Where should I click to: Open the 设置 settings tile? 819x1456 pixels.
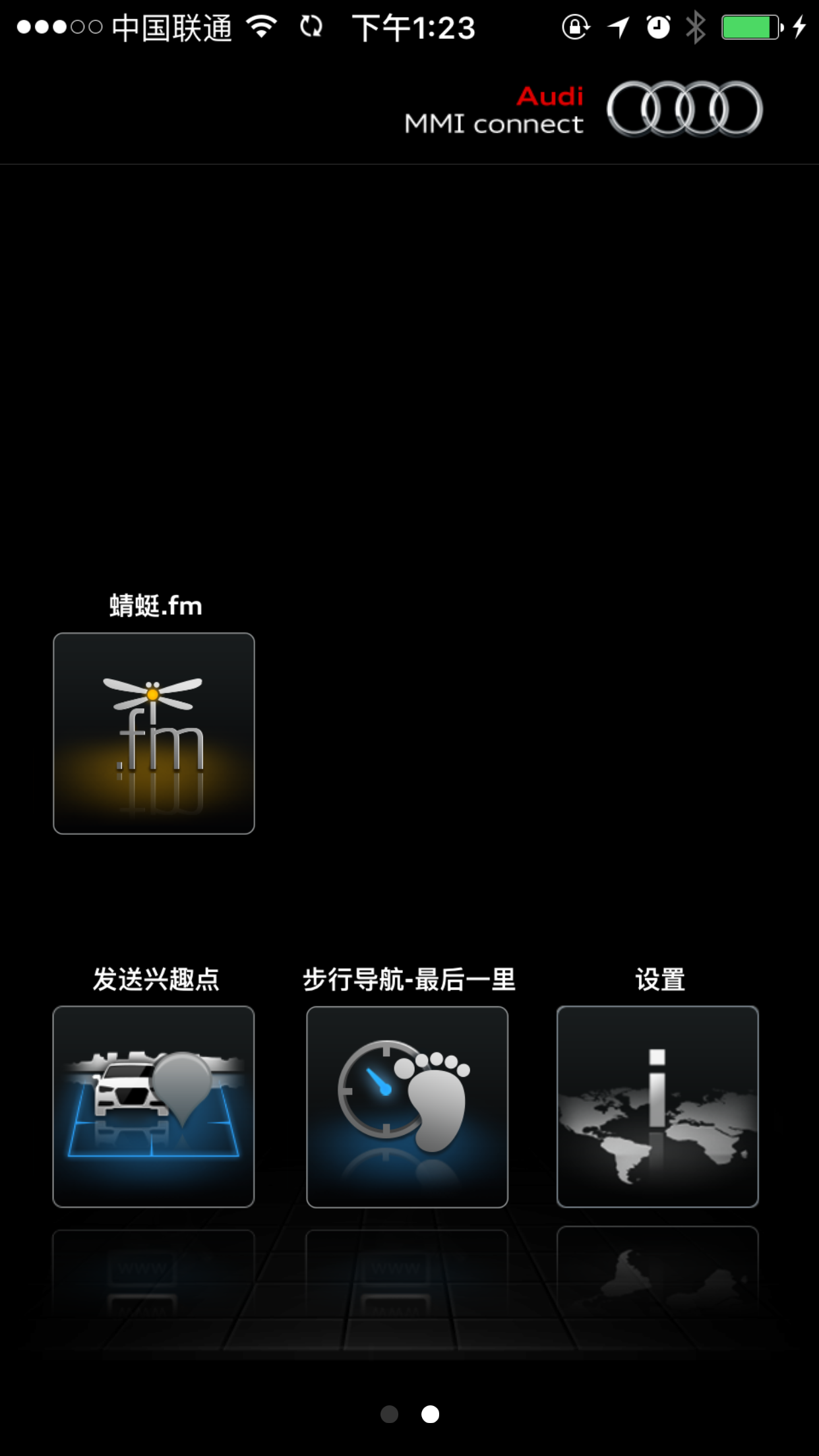coord(657,1107)
